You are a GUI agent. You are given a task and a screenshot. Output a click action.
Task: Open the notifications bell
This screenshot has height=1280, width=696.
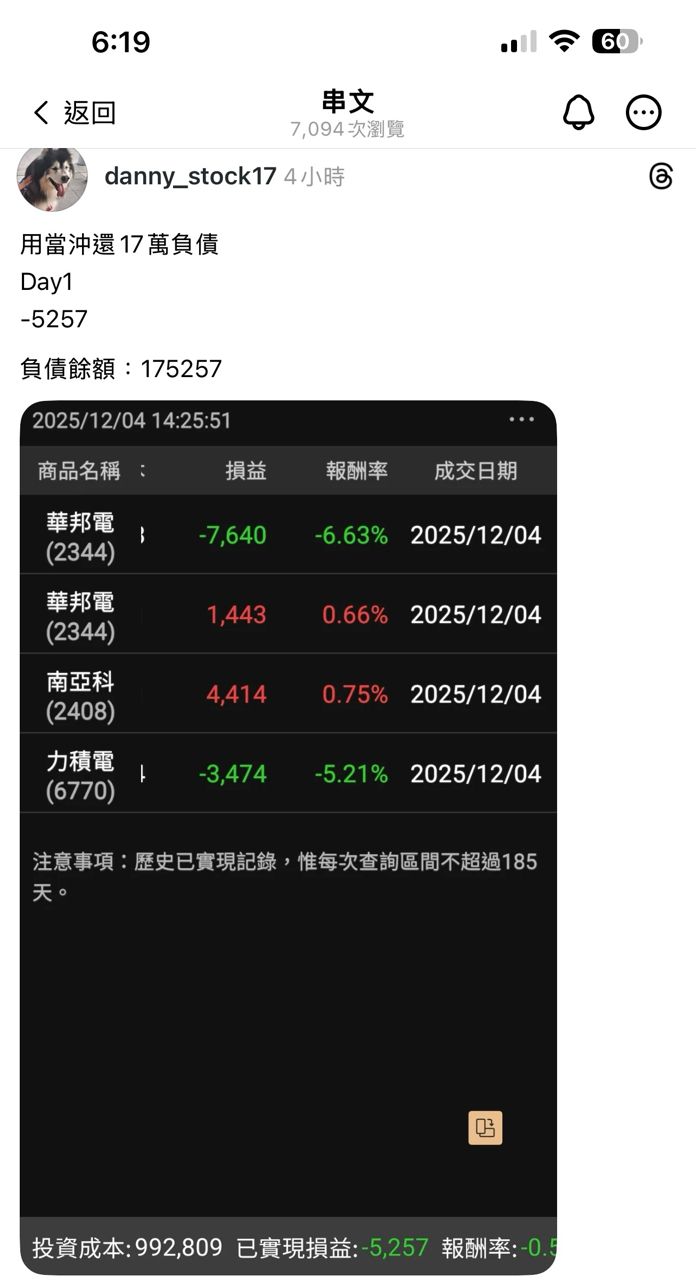(x=578, y=113)
